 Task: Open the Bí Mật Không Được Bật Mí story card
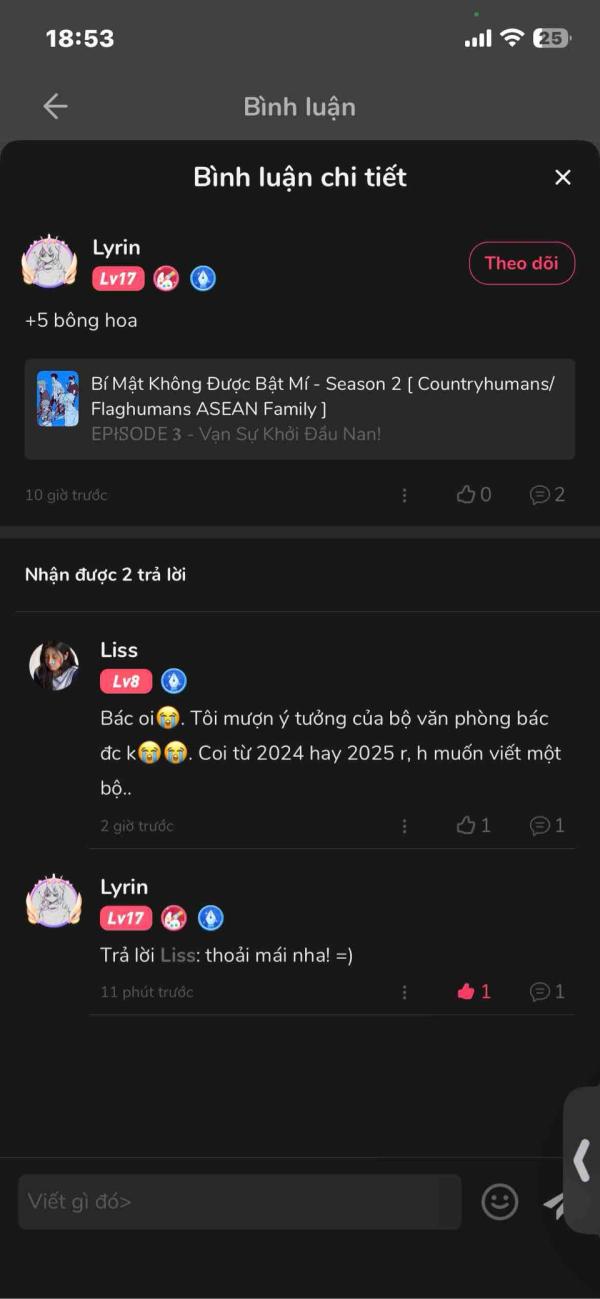click(300, 409)
